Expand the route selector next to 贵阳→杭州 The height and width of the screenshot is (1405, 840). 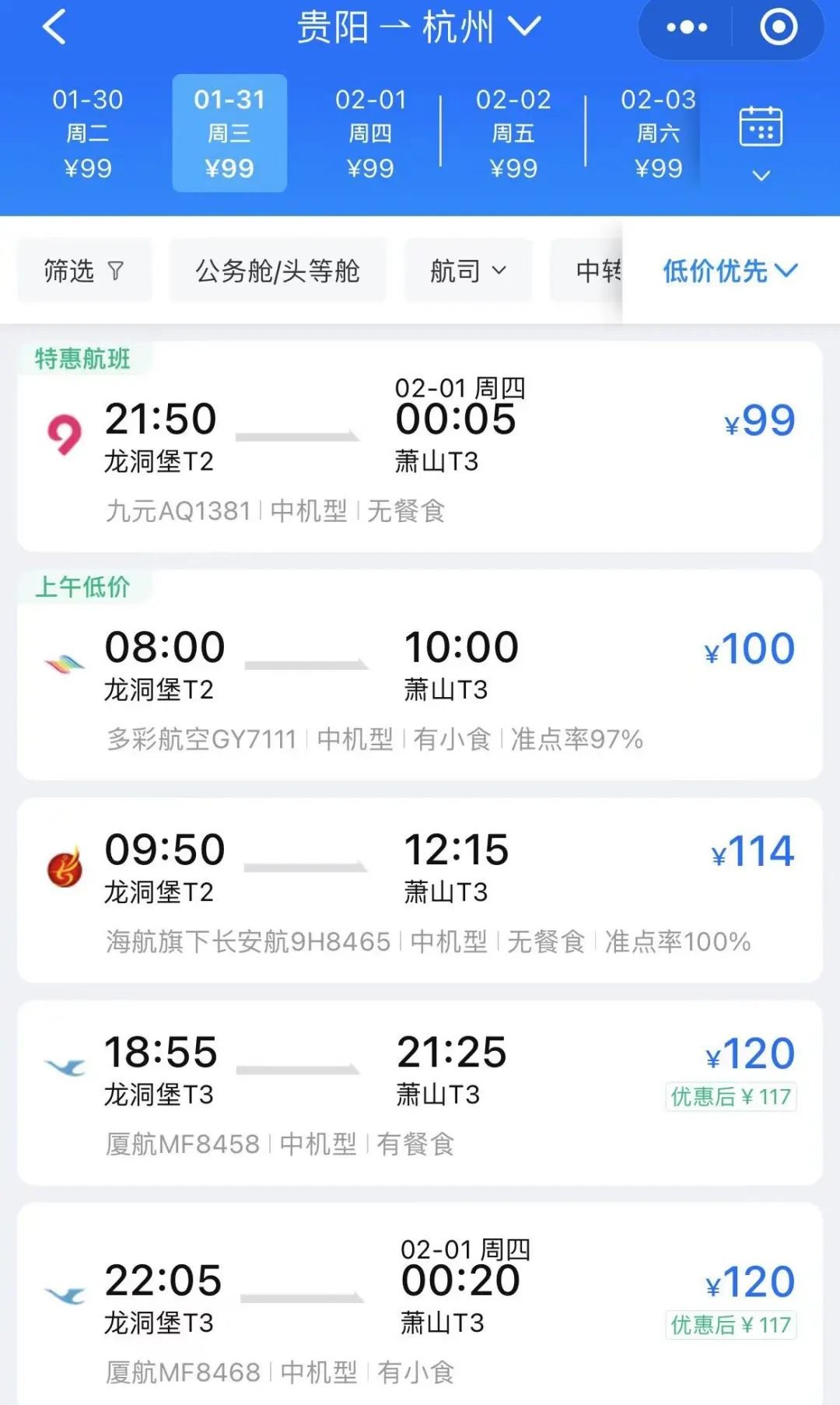click(523, 27)
